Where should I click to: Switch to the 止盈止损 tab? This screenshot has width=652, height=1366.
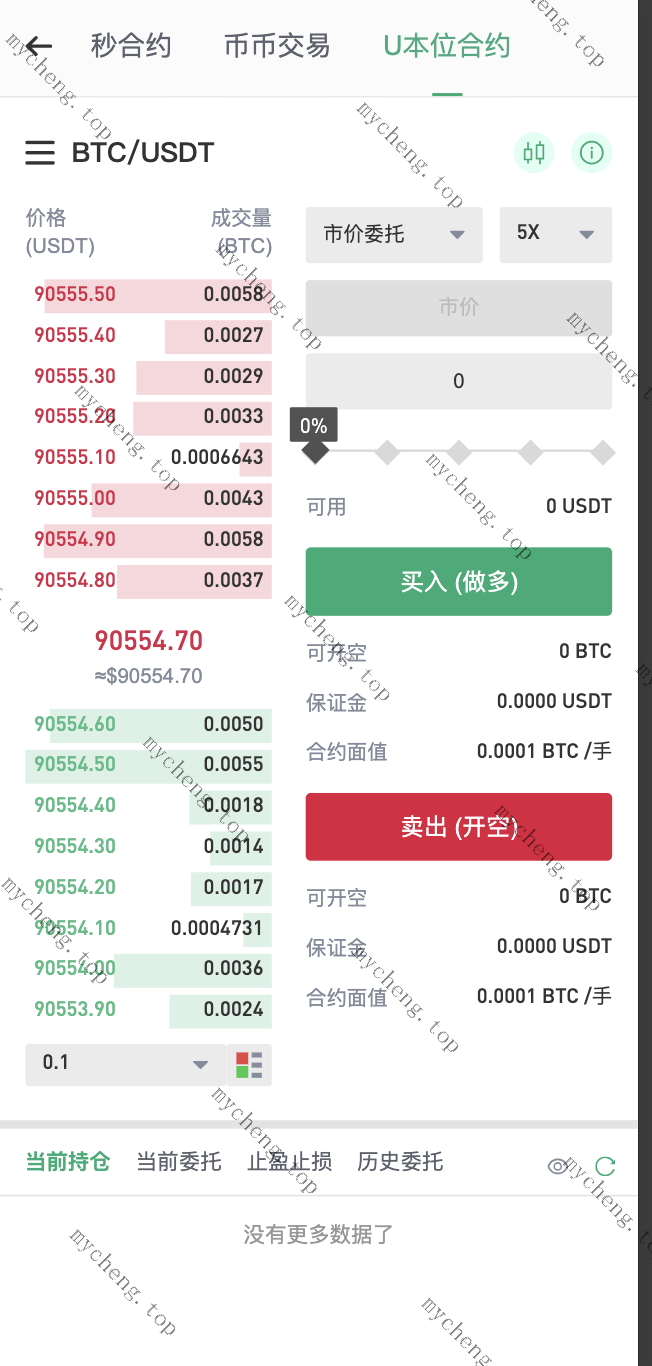click(x=289, y=1162)
